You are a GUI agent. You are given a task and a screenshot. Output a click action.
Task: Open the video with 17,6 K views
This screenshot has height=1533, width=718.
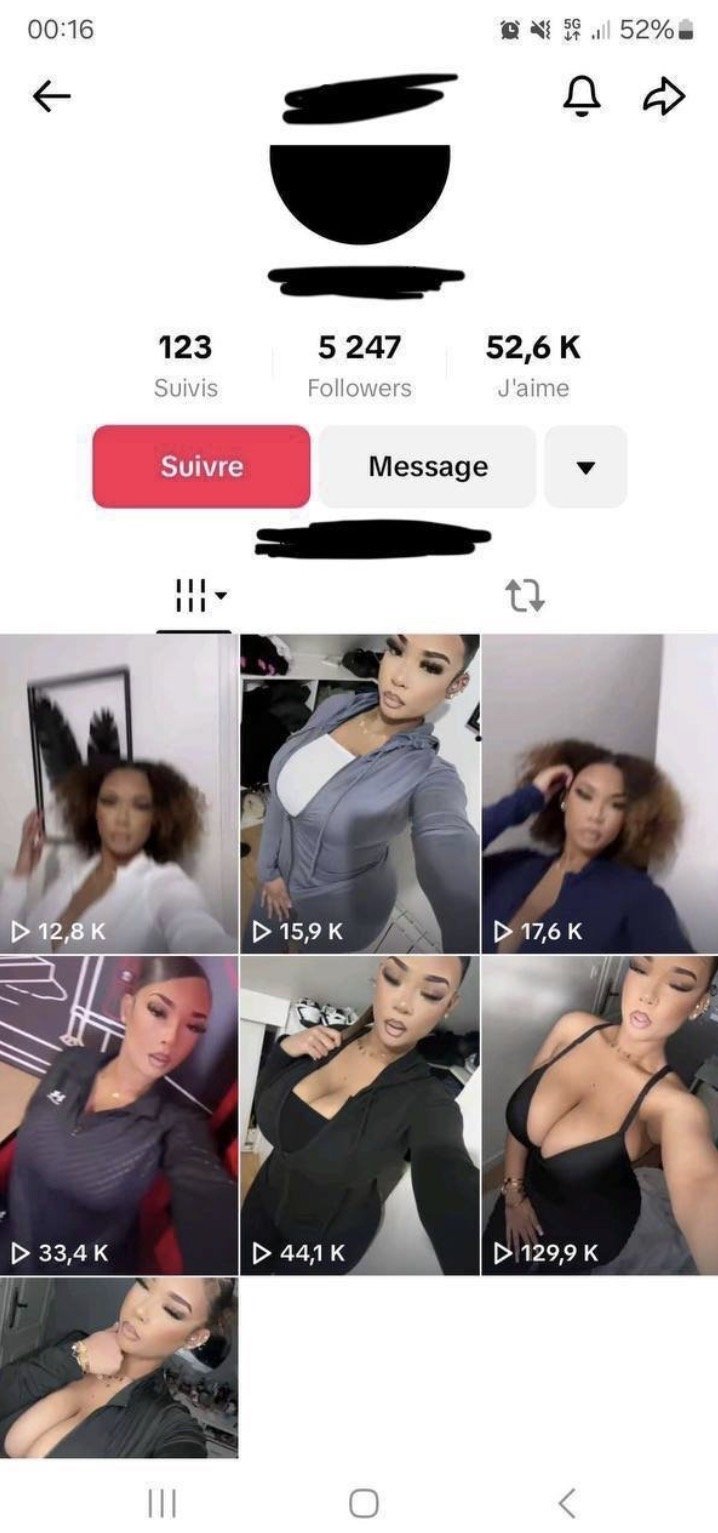point(599,793)
